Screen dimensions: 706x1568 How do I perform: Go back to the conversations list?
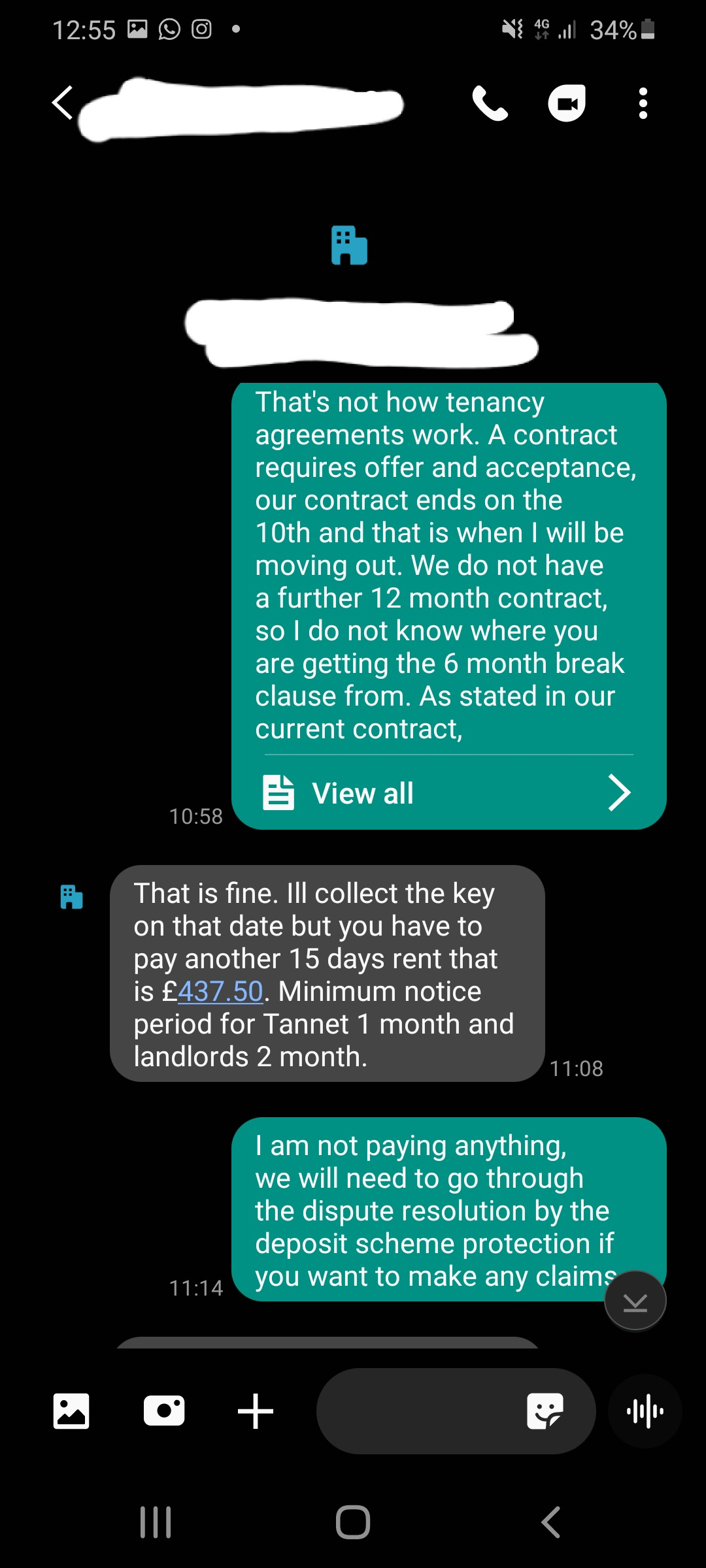click(63, 103)
